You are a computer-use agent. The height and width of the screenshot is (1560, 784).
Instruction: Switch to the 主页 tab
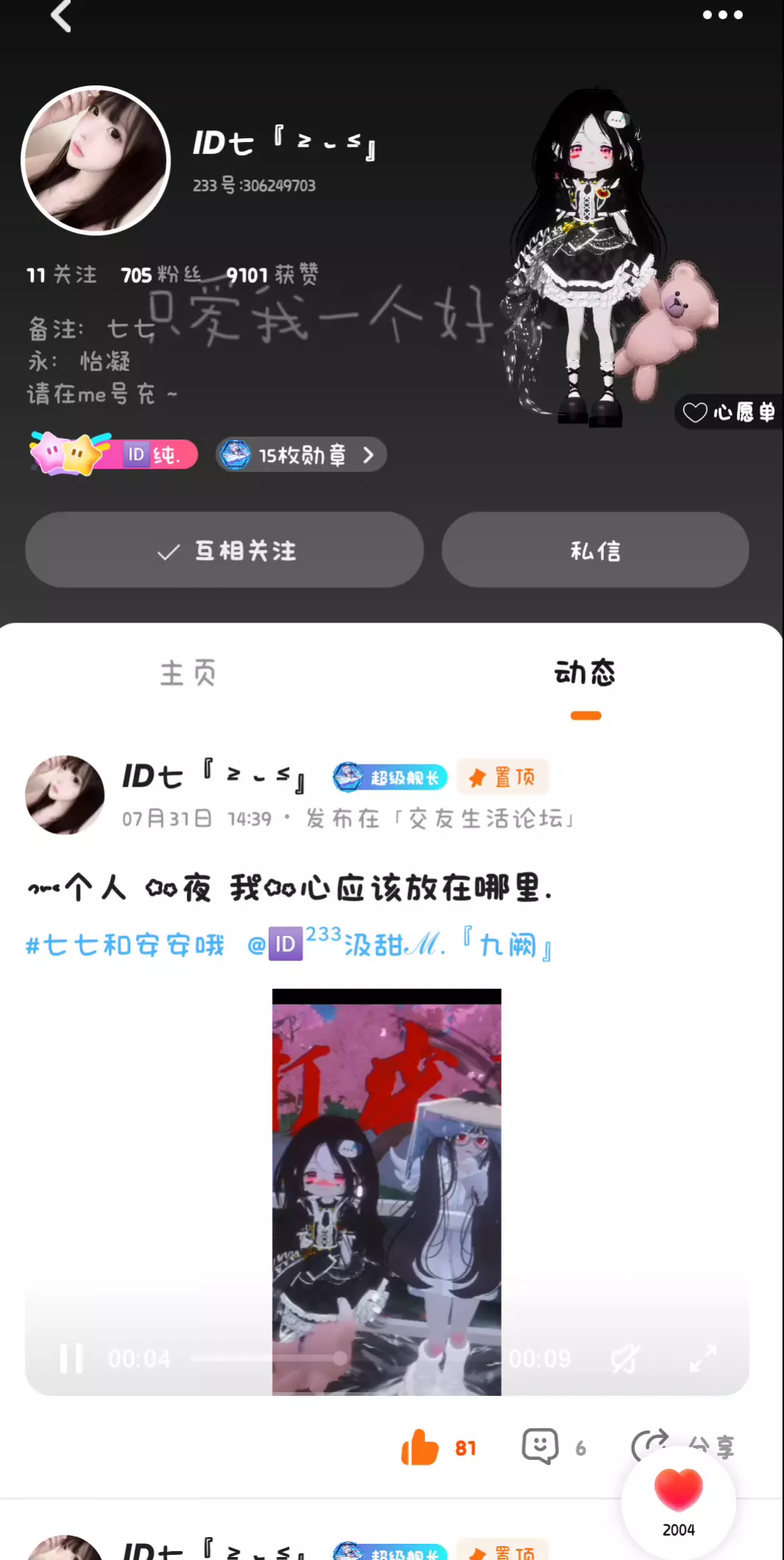188,673
